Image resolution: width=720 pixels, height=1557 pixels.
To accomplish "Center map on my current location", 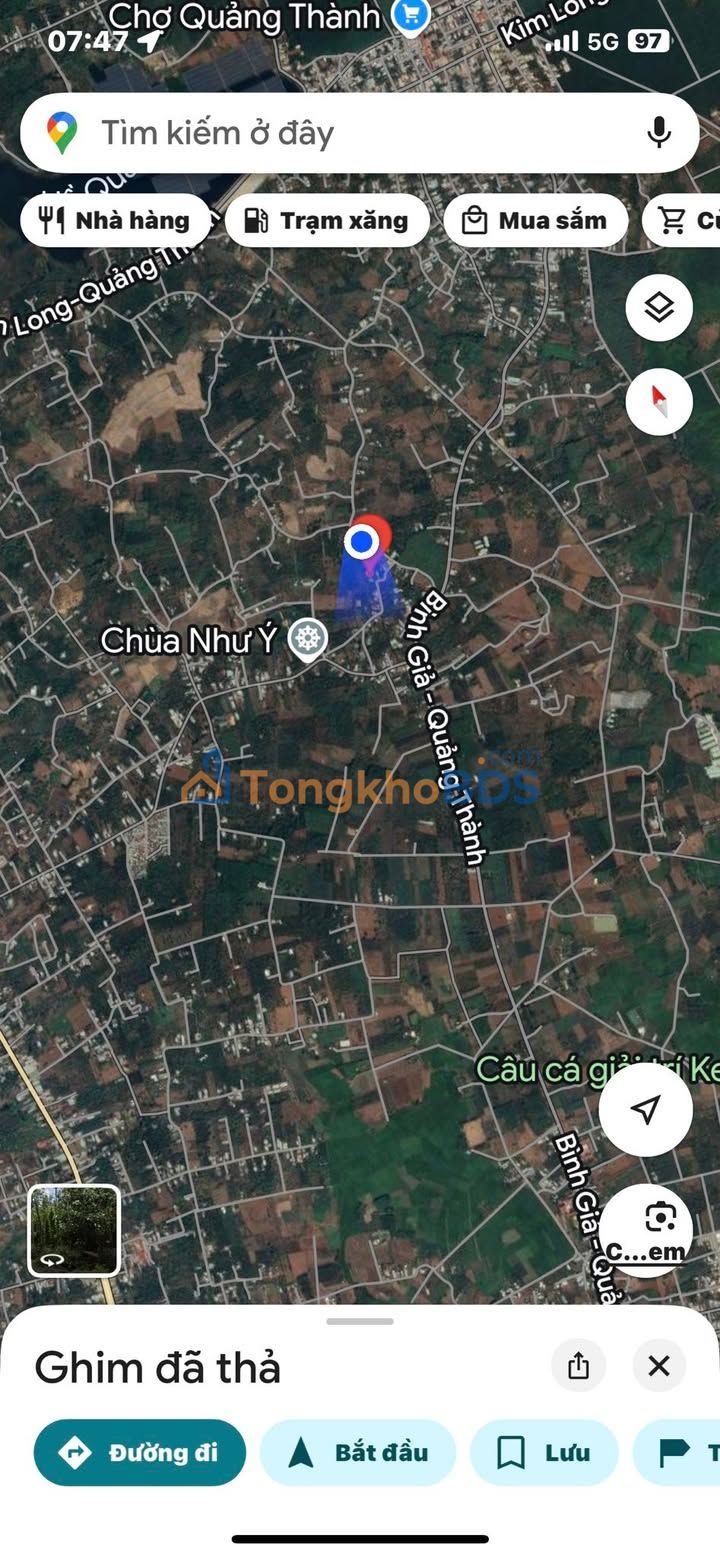I will click(x=646, y=1109).
